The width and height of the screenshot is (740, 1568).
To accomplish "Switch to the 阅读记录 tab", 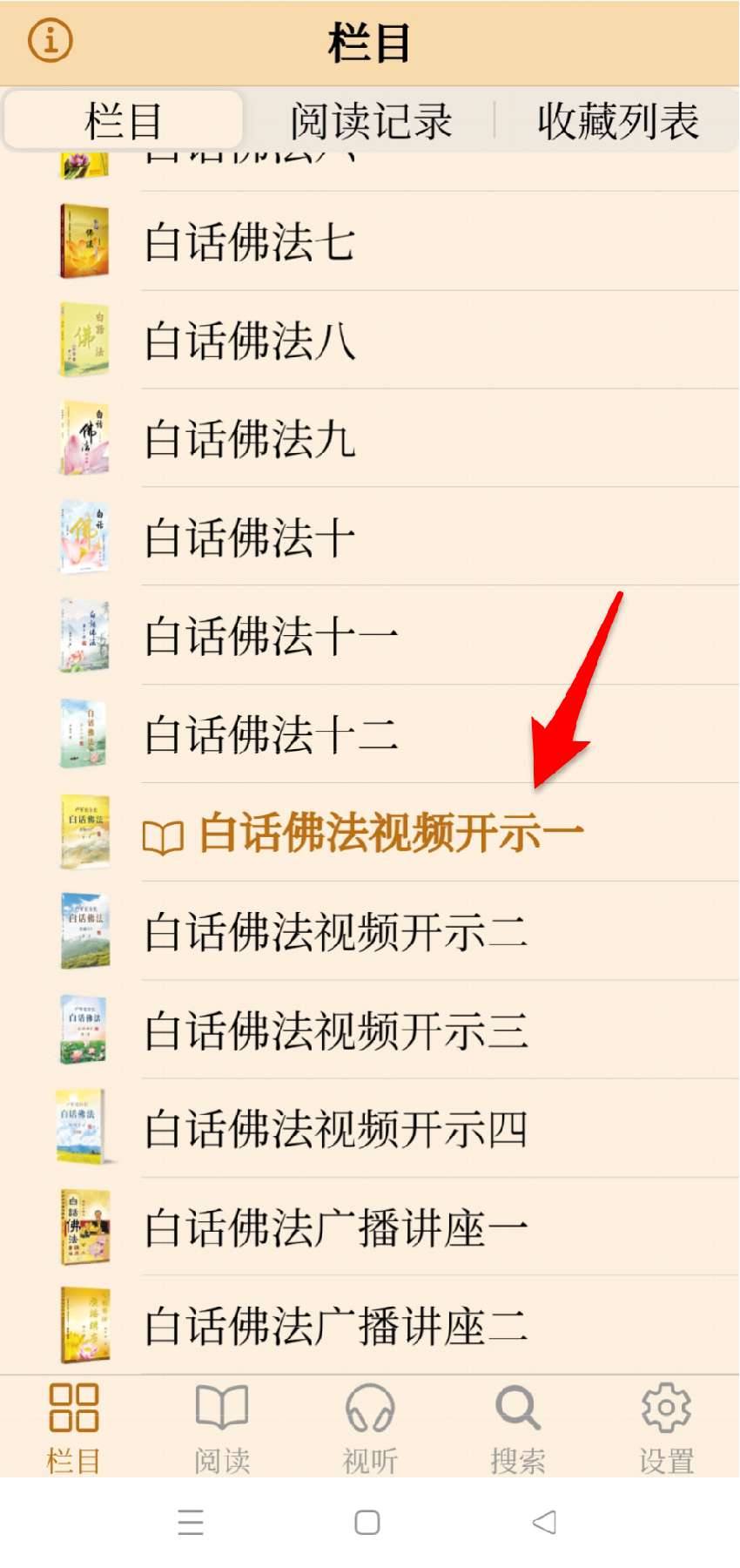I will point(371,121).
